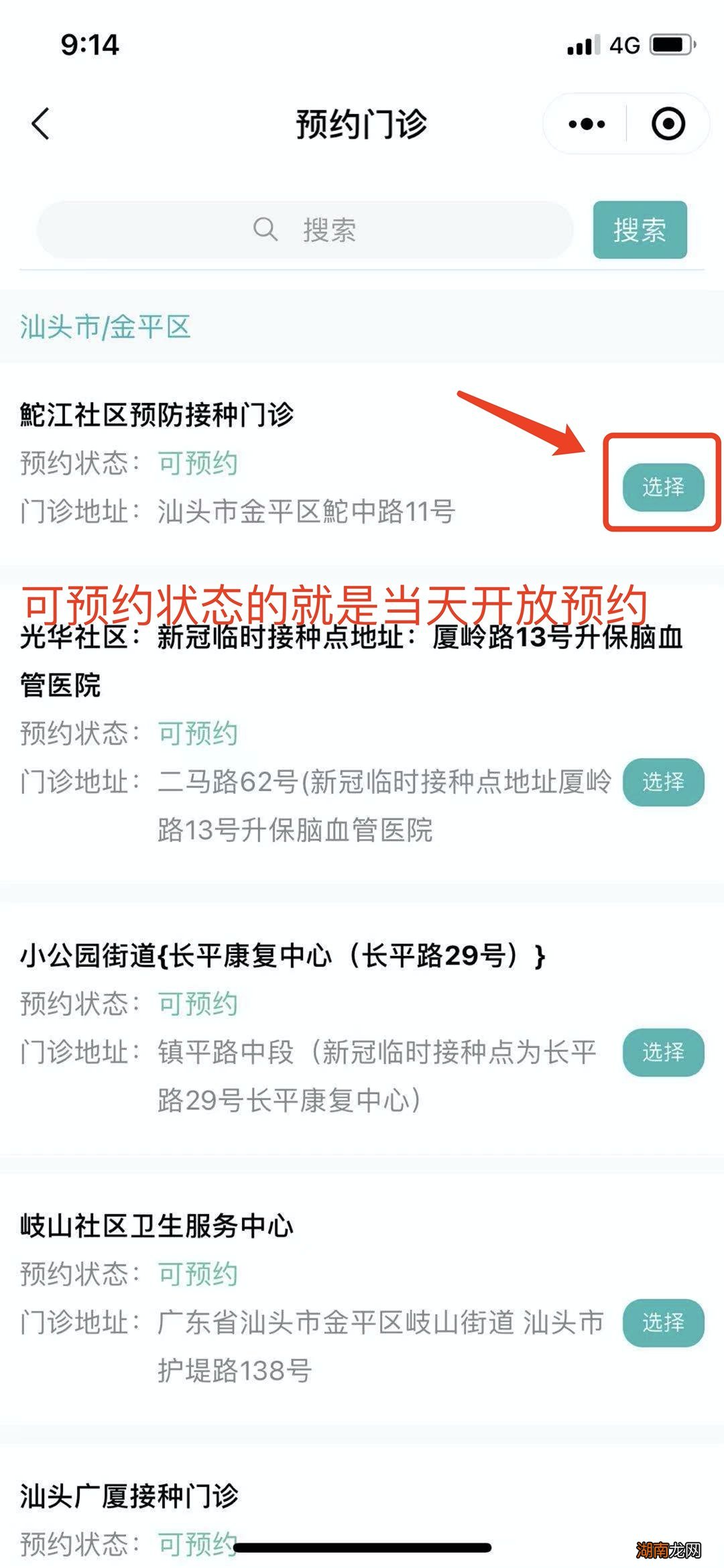Screen dimensions: 724x1568
Task: Tap the 预约门诊 page title
Action: click(x=362, y=124)
